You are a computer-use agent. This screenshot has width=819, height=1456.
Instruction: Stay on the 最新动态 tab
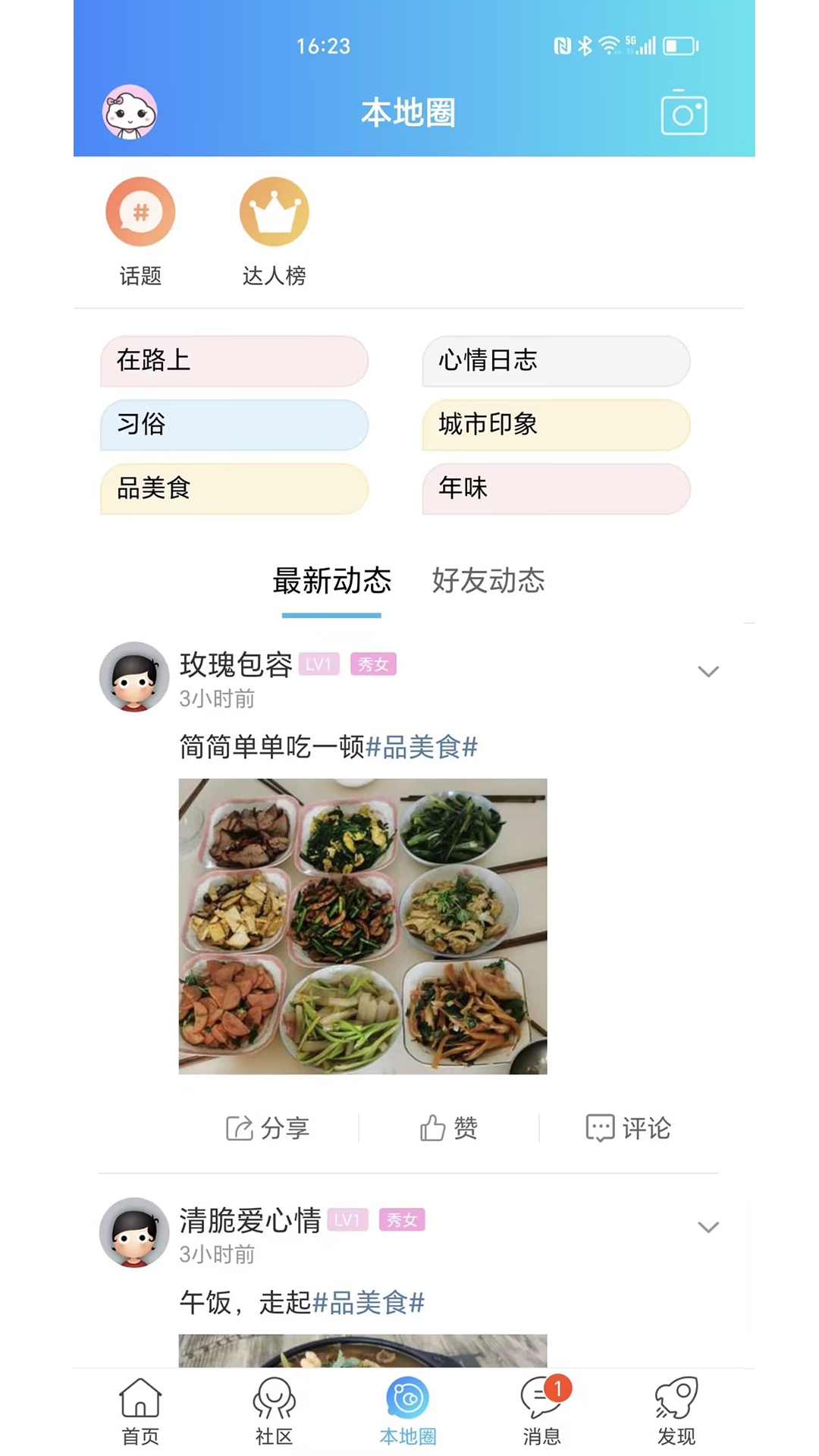pos(331,582)
